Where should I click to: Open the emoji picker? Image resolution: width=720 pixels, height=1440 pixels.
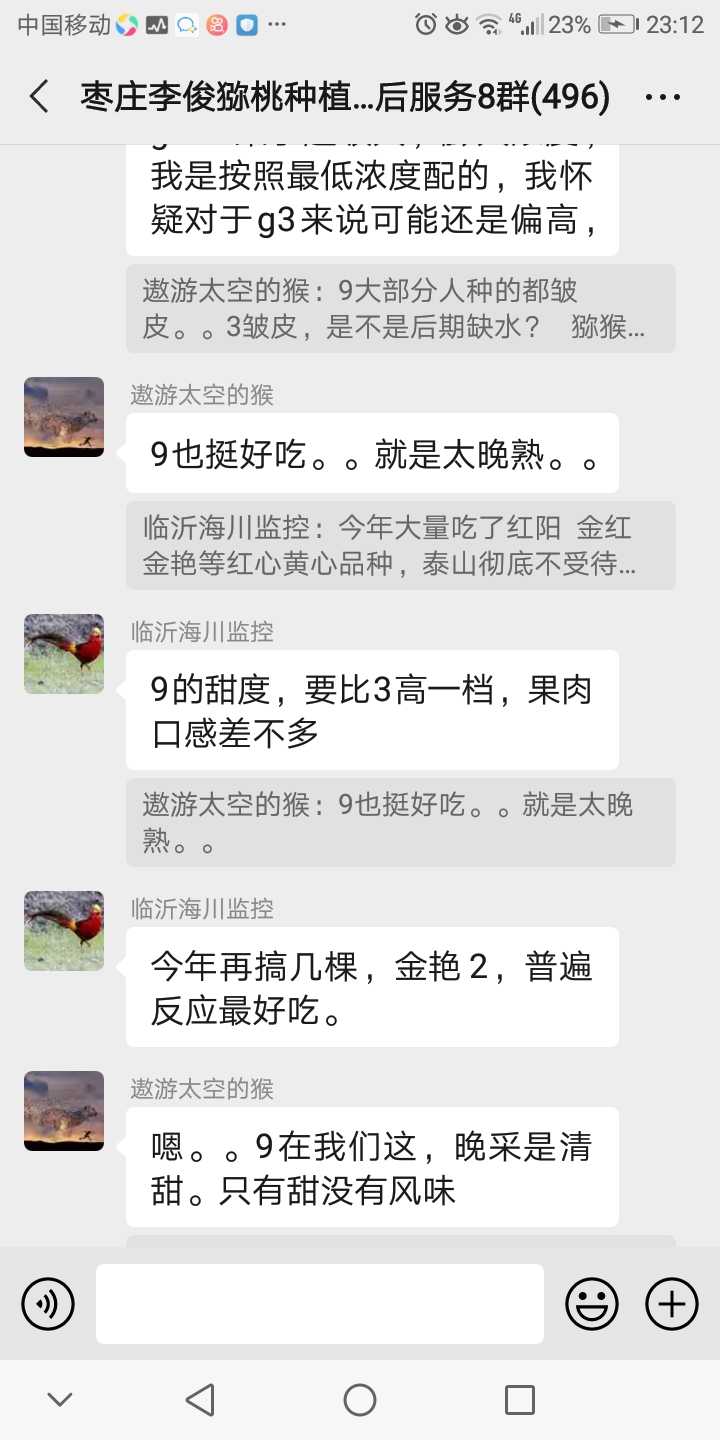(x=592, y=1304)
